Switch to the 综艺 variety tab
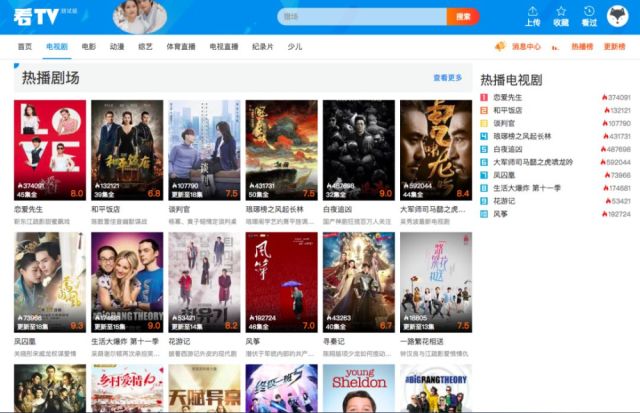The width and height of the screenshot is (640, 413). [x=145, y=47]
